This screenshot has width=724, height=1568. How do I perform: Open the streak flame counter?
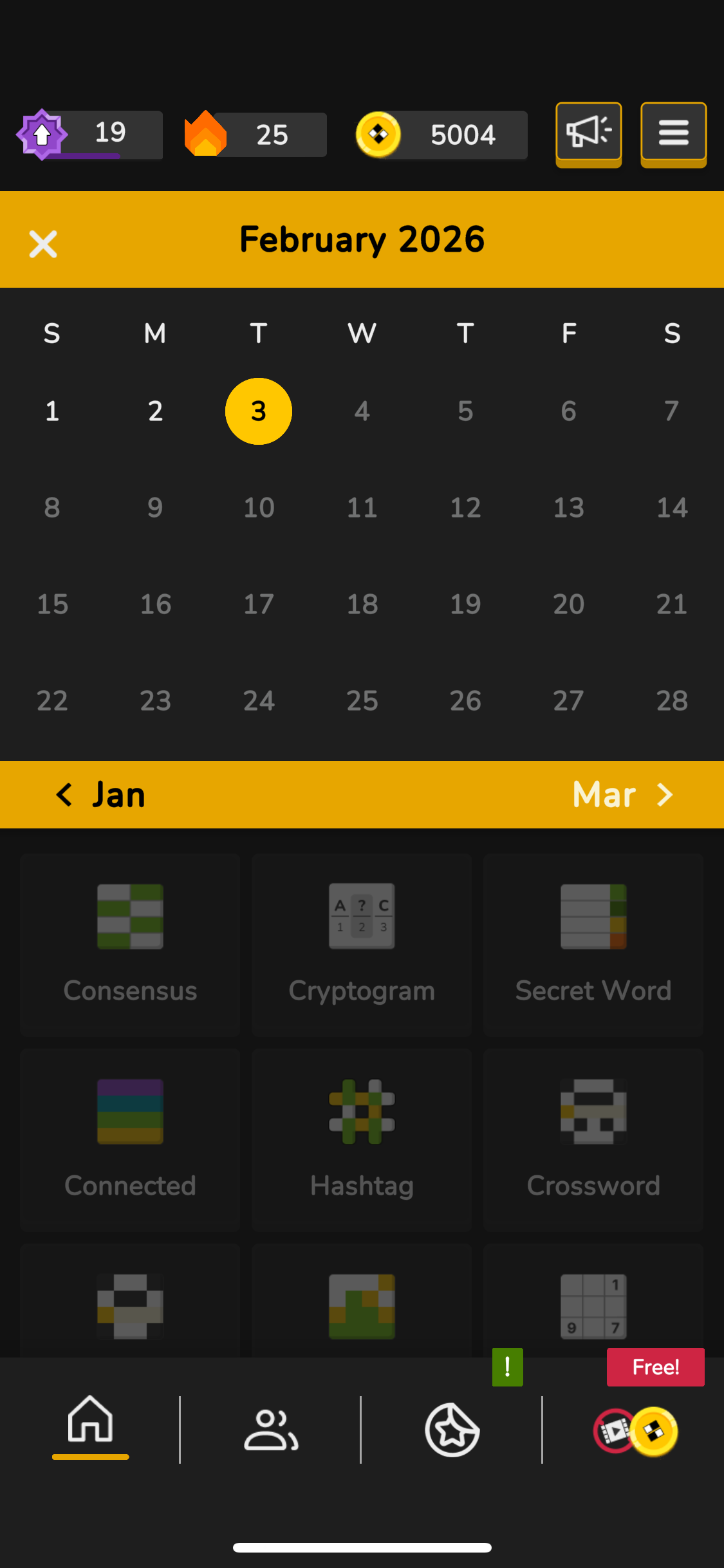pos(256,135)
